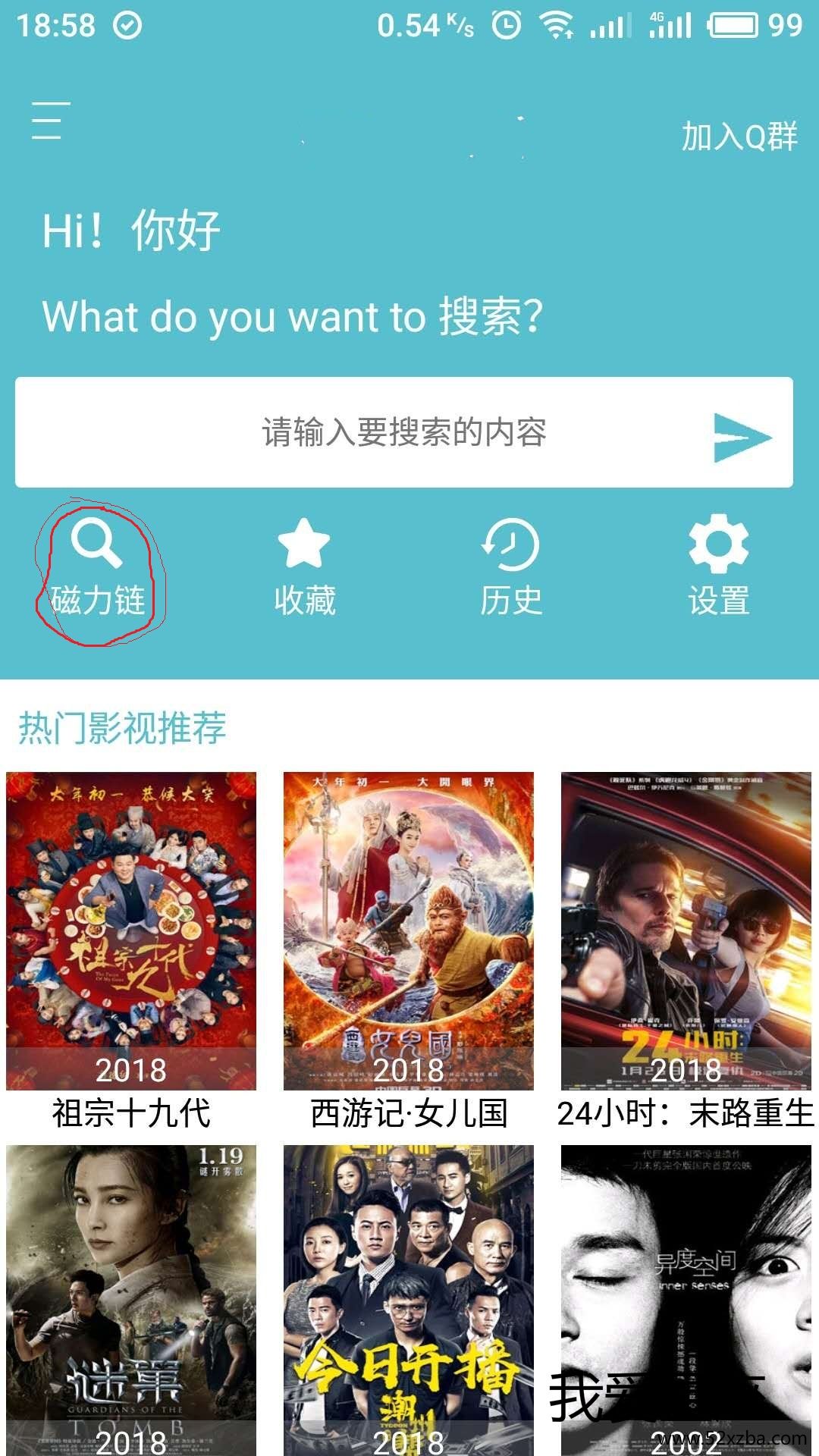Open the hamburger drawer menu
This screenshot has width=819, height=1456.
(x=50, y=121)
